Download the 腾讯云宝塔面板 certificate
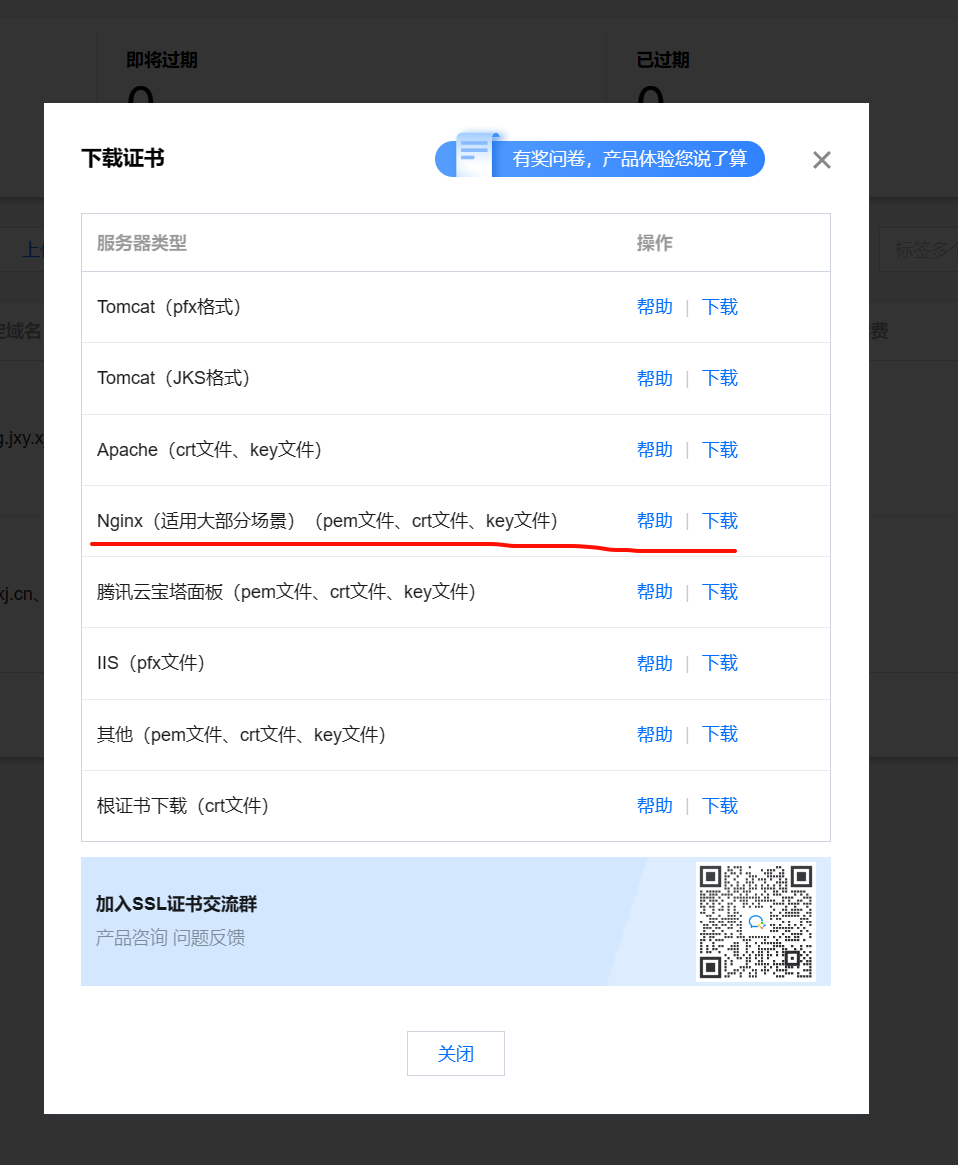 [x=720, y=592]
